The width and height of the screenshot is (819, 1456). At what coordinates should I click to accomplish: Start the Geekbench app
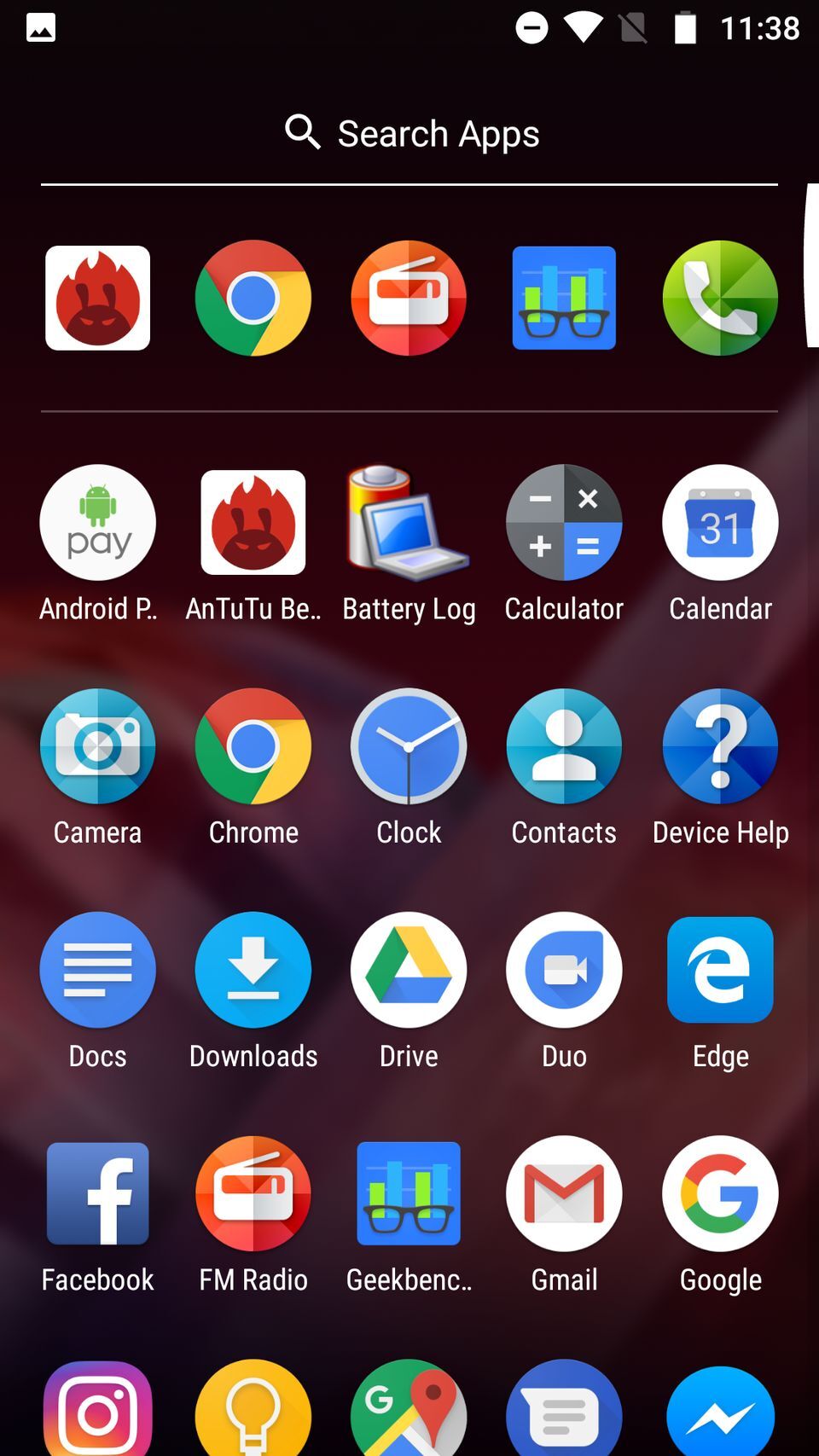pyautogui.click(x=409, y=1194)
